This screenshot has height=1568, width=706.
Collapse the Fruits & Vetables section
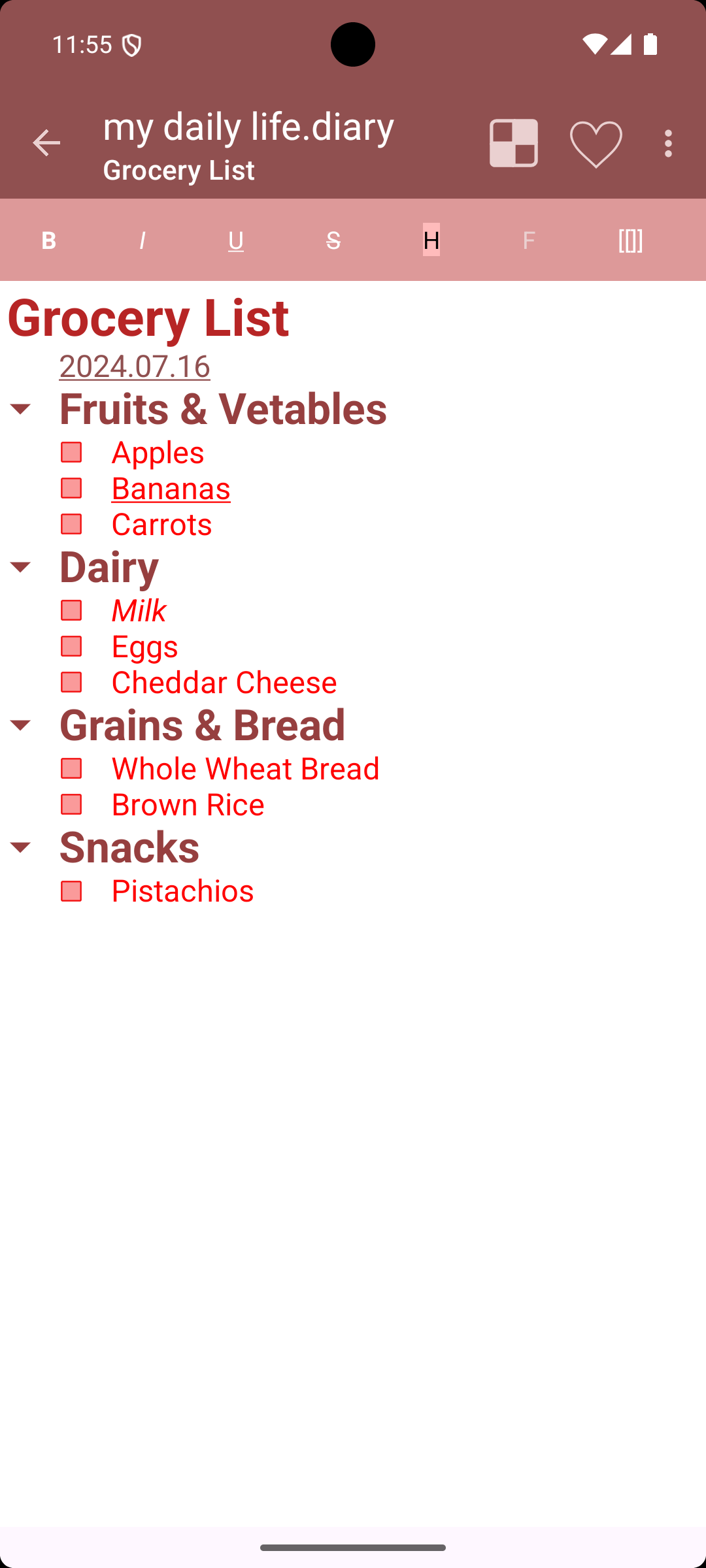coord(20,409)
